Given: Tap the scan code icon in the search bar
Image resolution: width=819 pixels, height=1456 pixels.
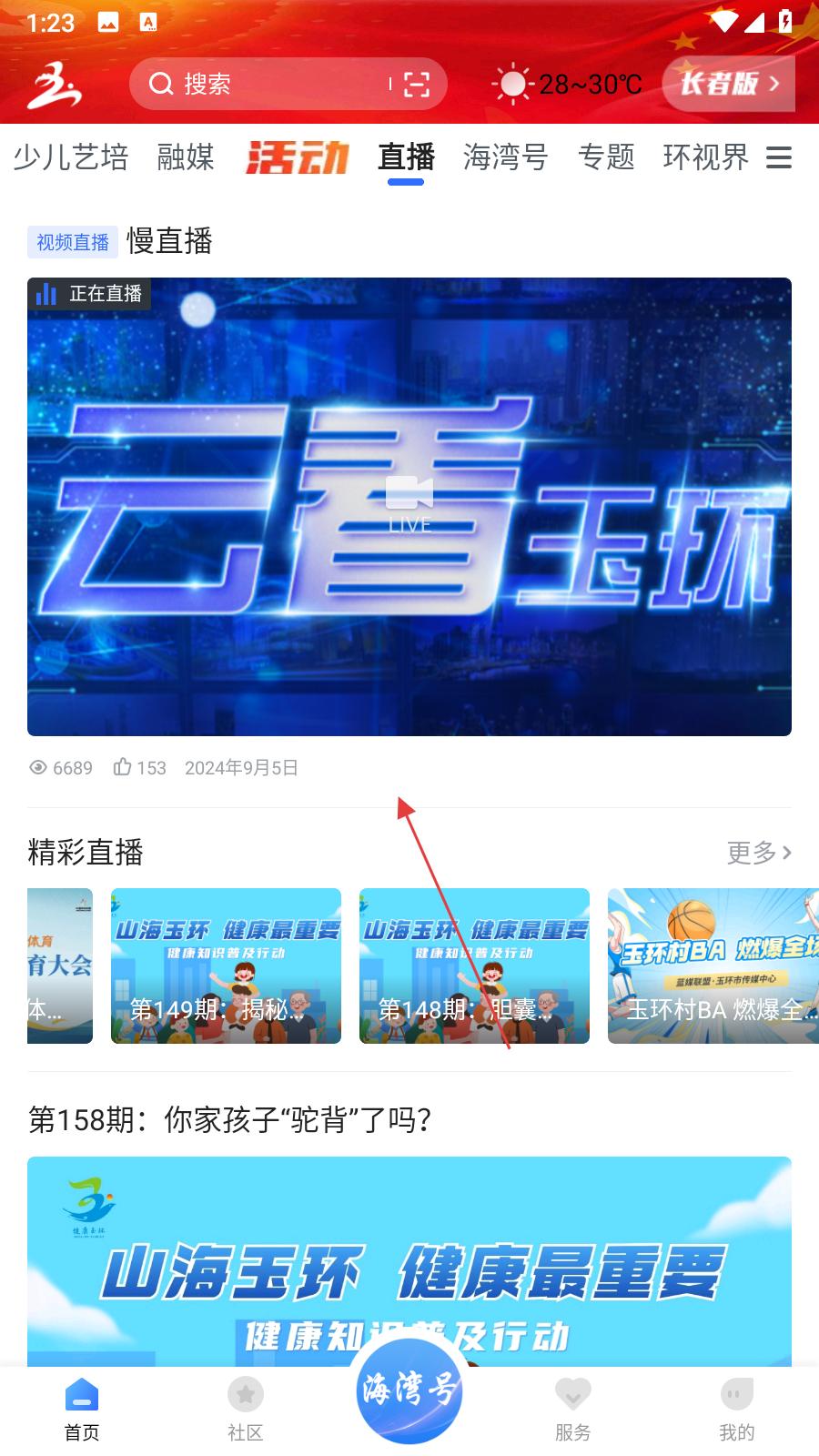Looking at the screenshot, I should coord(417,85).
